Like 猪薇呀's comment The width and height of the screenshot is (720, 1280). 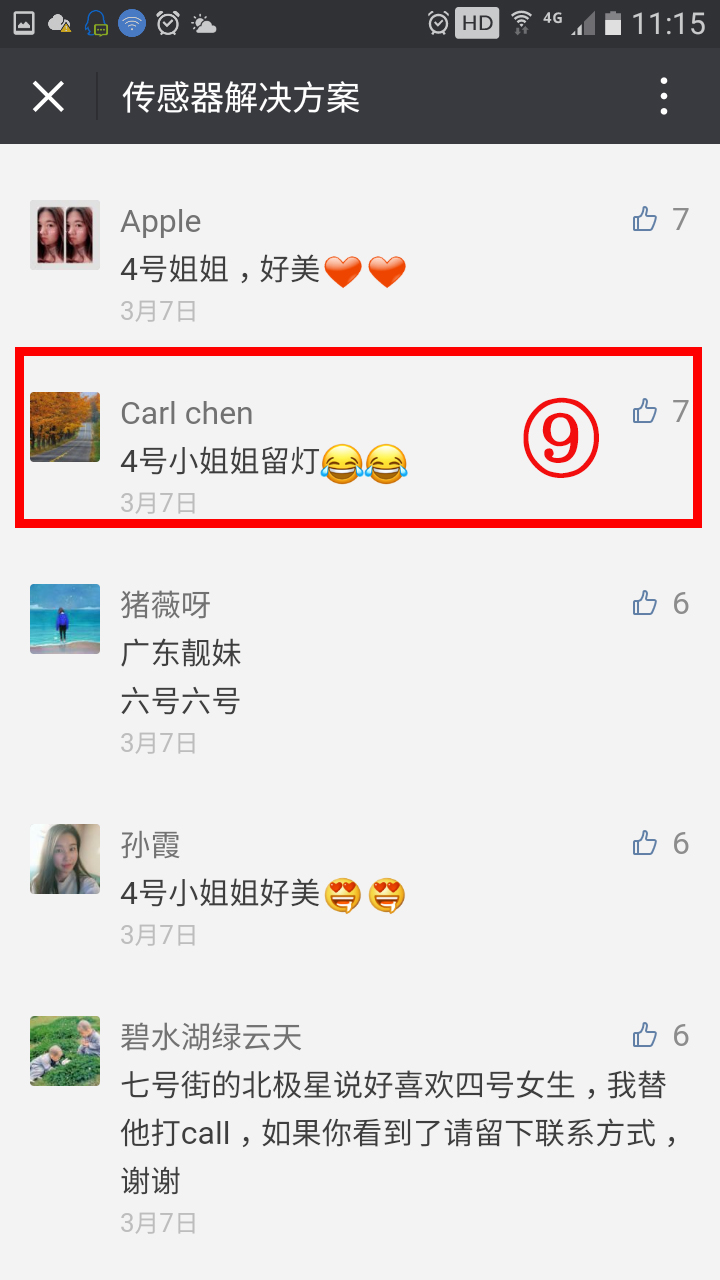pos(645,603)
